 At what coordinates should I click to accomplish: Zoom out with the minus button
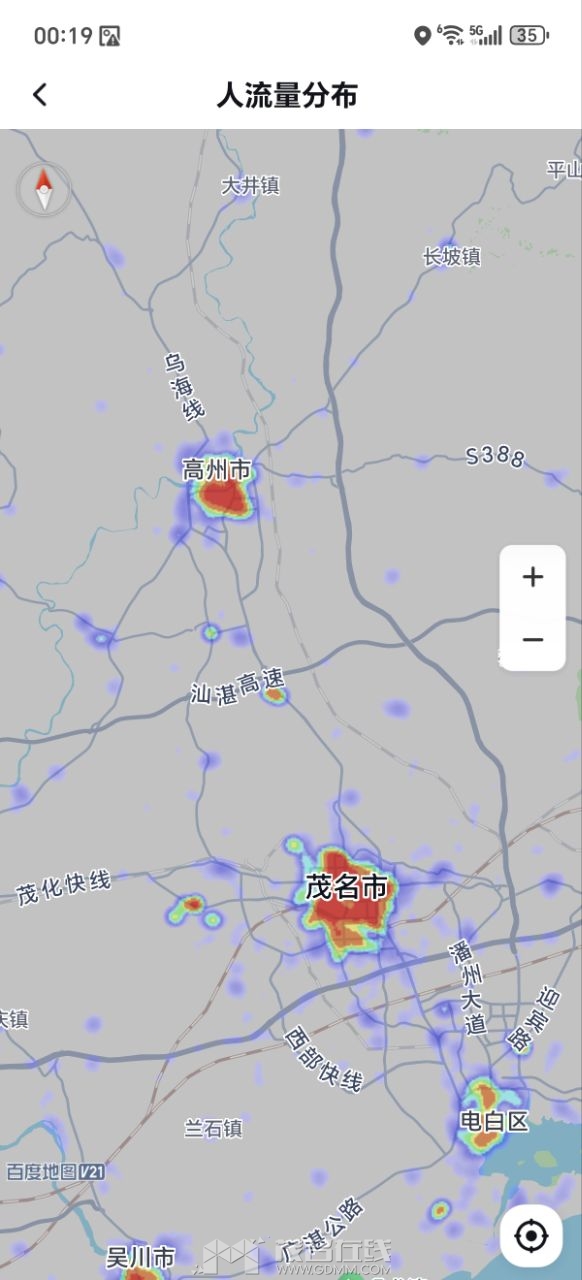click(x=533, y=639)
